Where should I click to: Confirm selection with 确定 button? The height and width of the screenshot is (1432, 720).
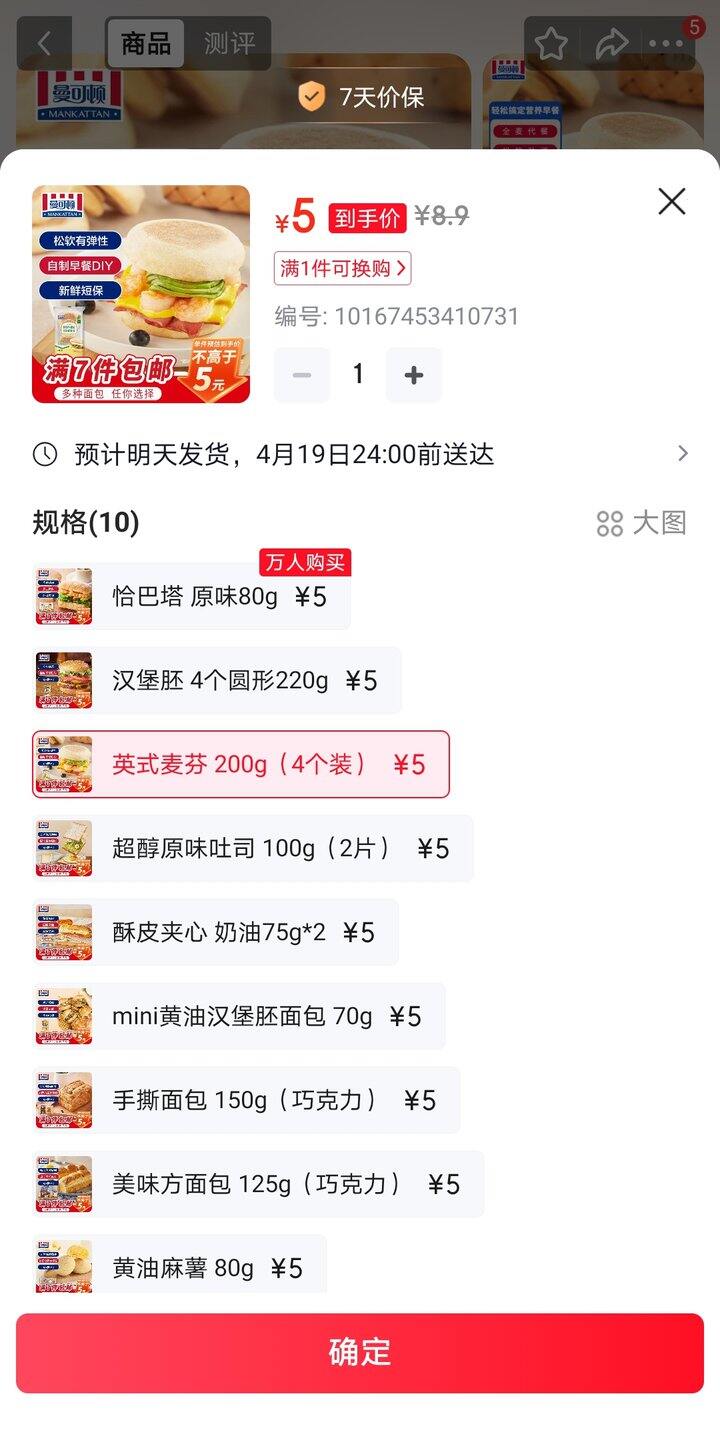click(360, 1352)
